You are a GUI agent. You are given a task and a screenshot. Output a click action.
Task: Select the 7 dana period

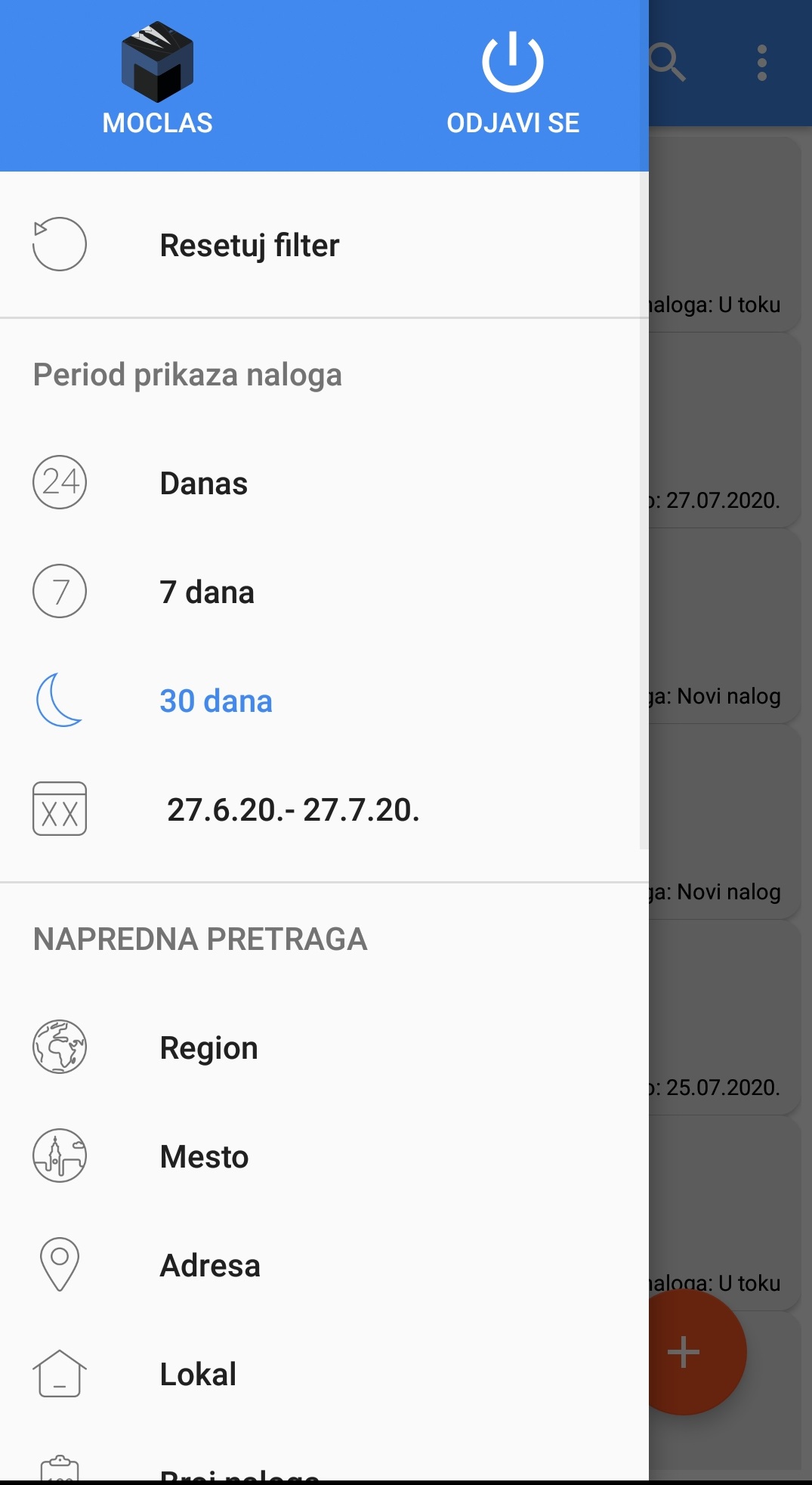207,592
